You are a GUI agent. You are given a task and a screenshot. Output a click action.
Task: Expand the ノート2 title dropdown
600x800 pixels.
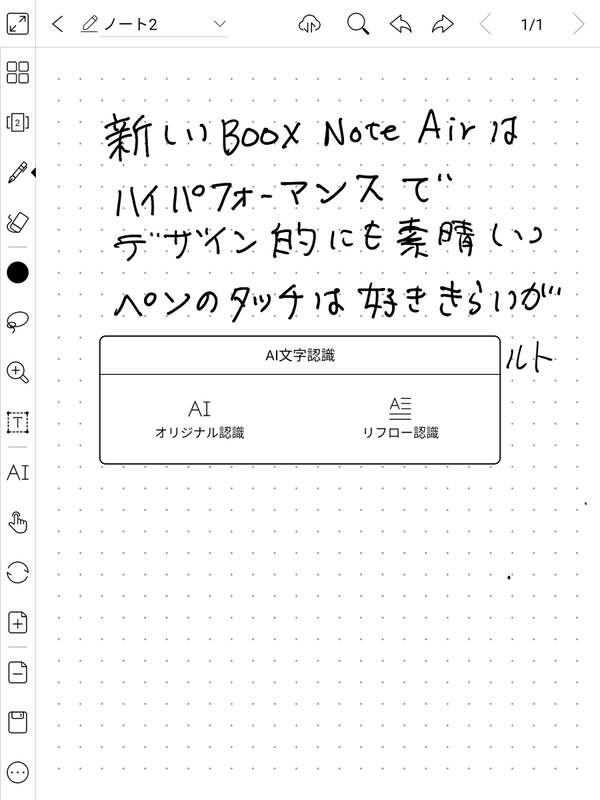click(220, 23)
